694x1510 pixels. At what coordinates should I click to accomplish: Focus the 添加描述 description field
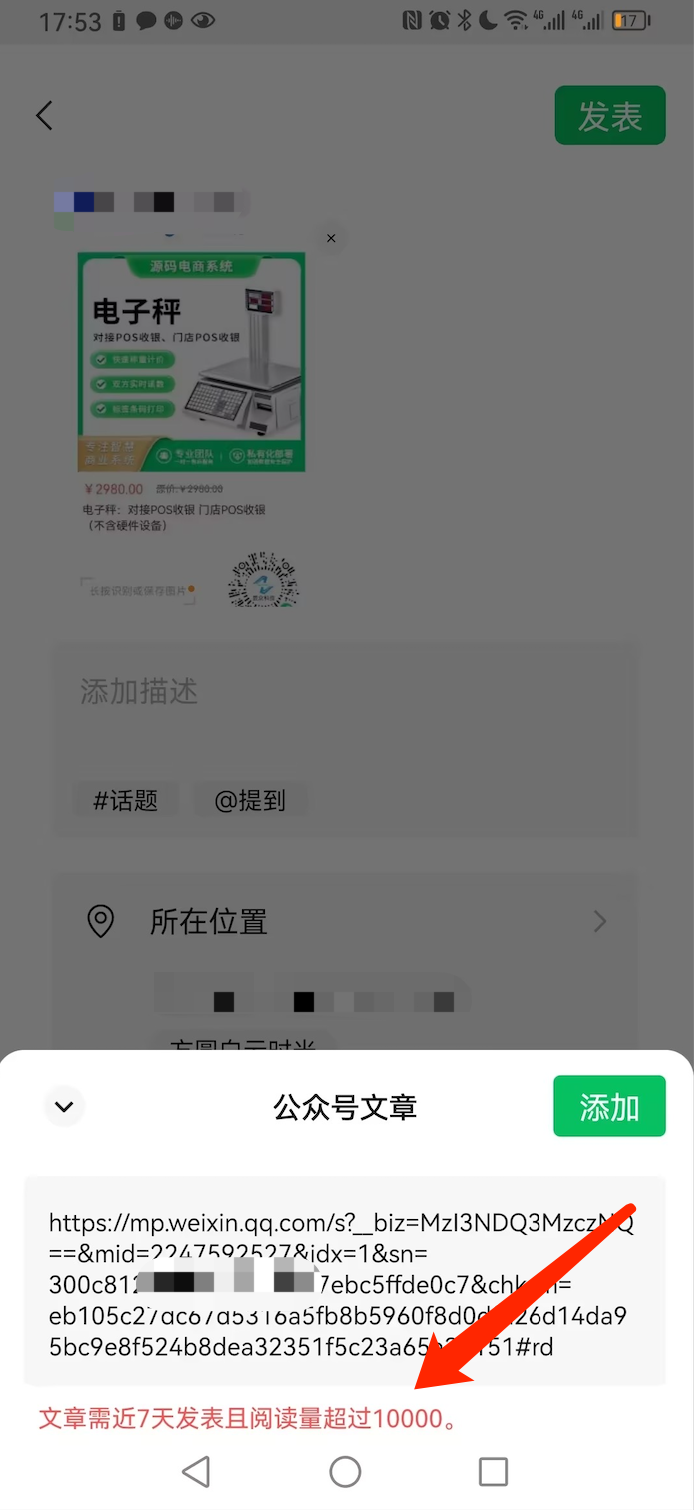click(x=345, y=692)
